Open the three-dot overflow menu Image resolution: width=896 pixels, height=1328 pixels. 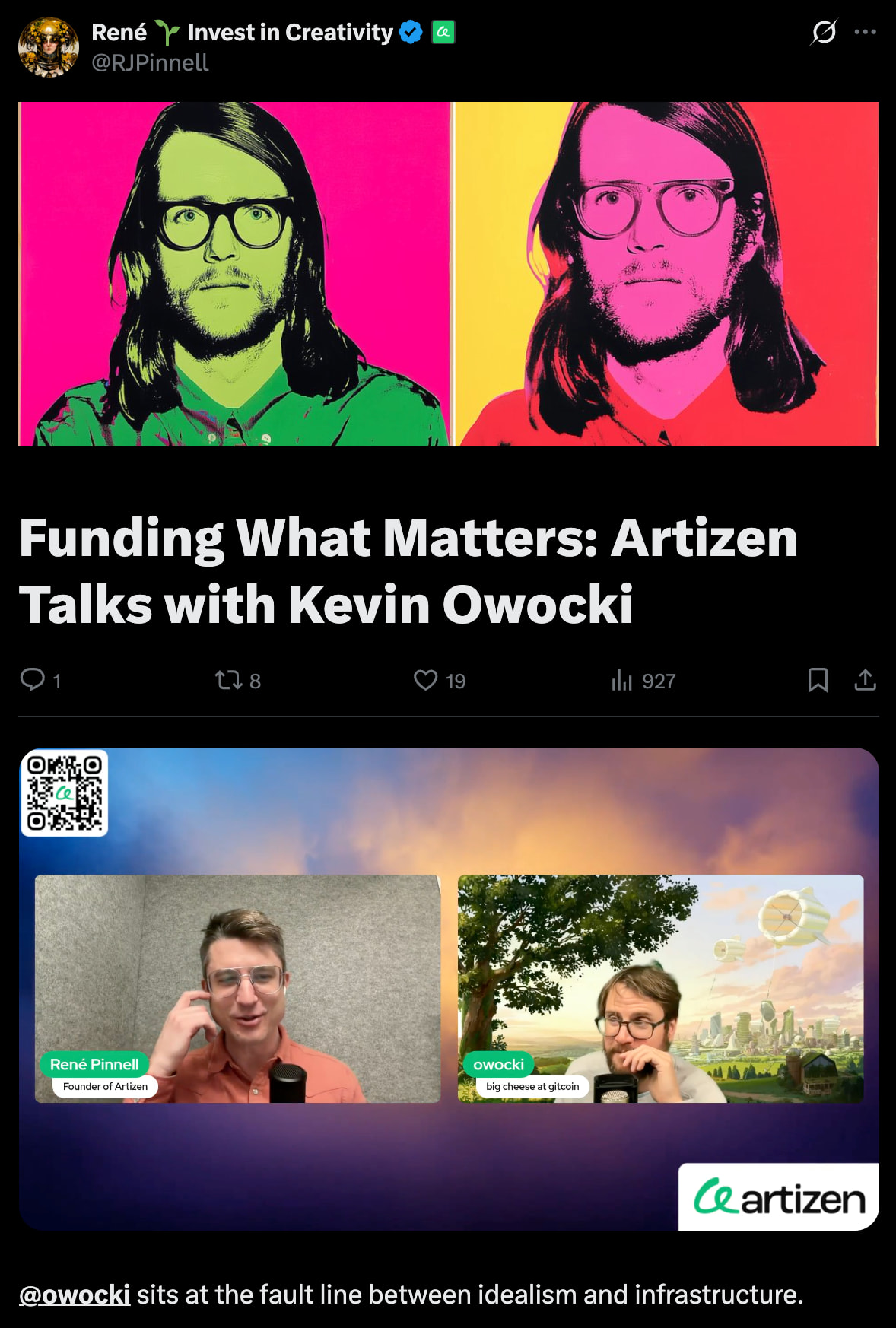coord(865,32)
